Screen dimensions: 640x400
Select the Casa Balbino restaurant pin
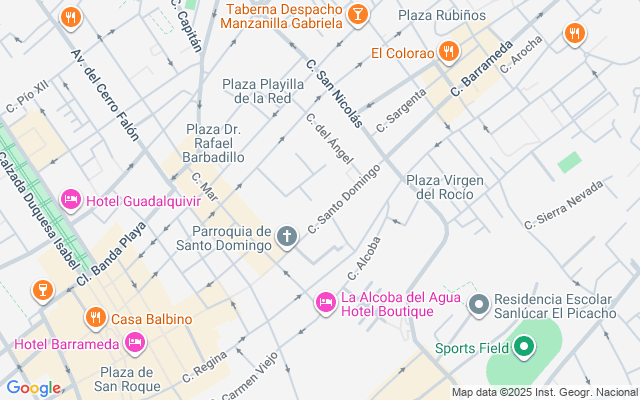96,318
